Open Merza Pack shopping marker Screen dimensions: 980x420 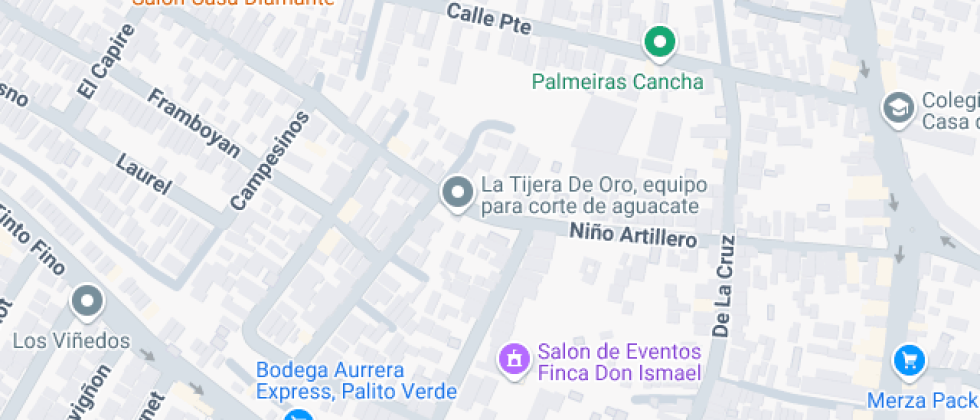(909, 360)
